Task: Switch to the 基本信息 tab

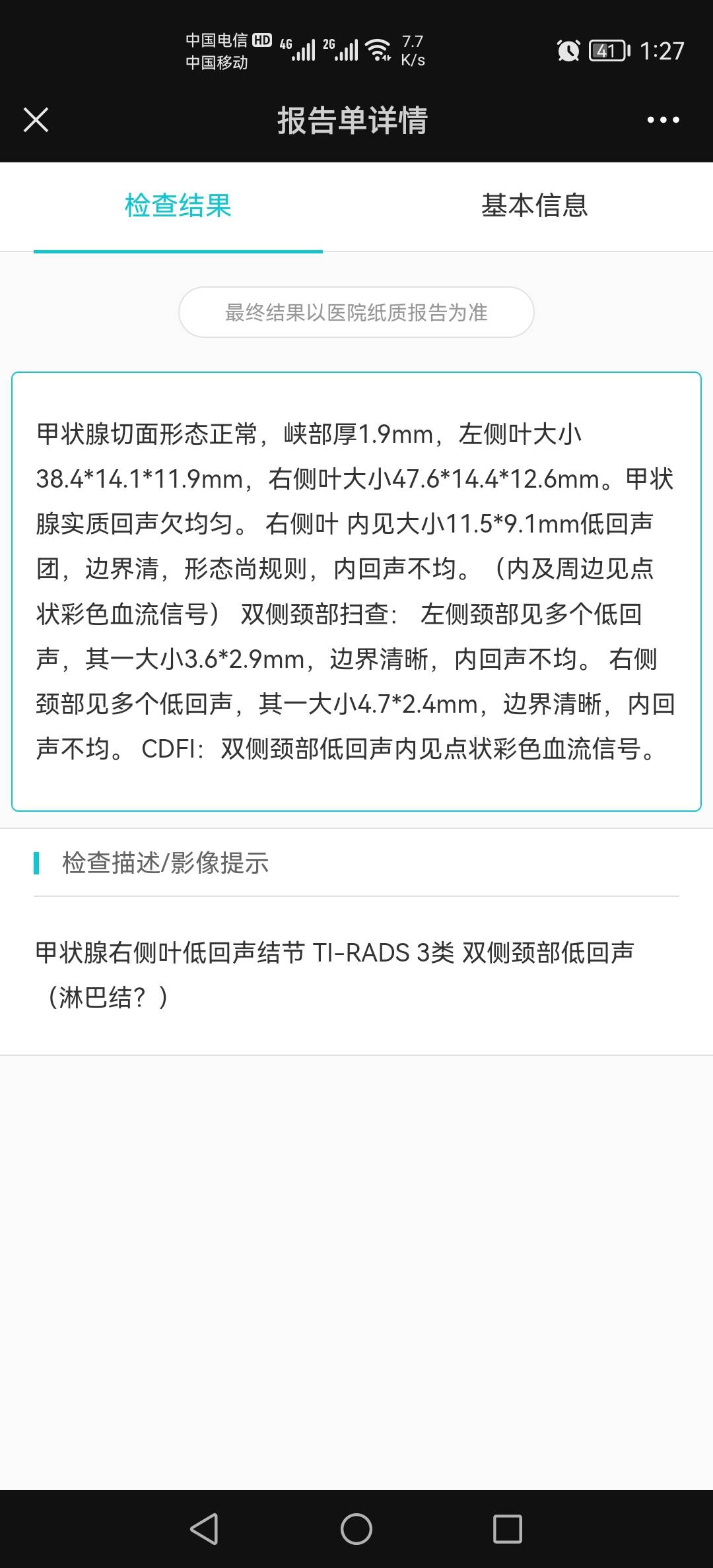Action: pos(536,207)
